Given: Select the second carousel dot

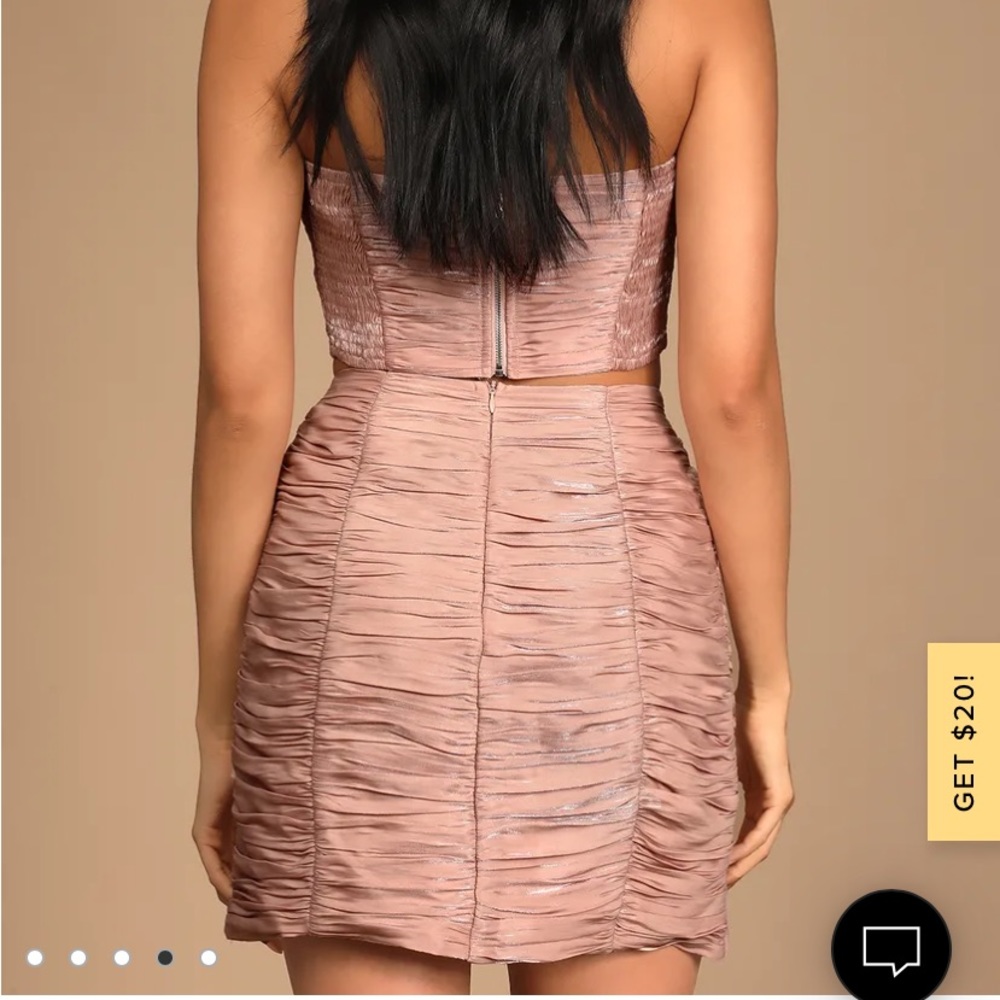Looking at the screenshot, I should (78, 958).
